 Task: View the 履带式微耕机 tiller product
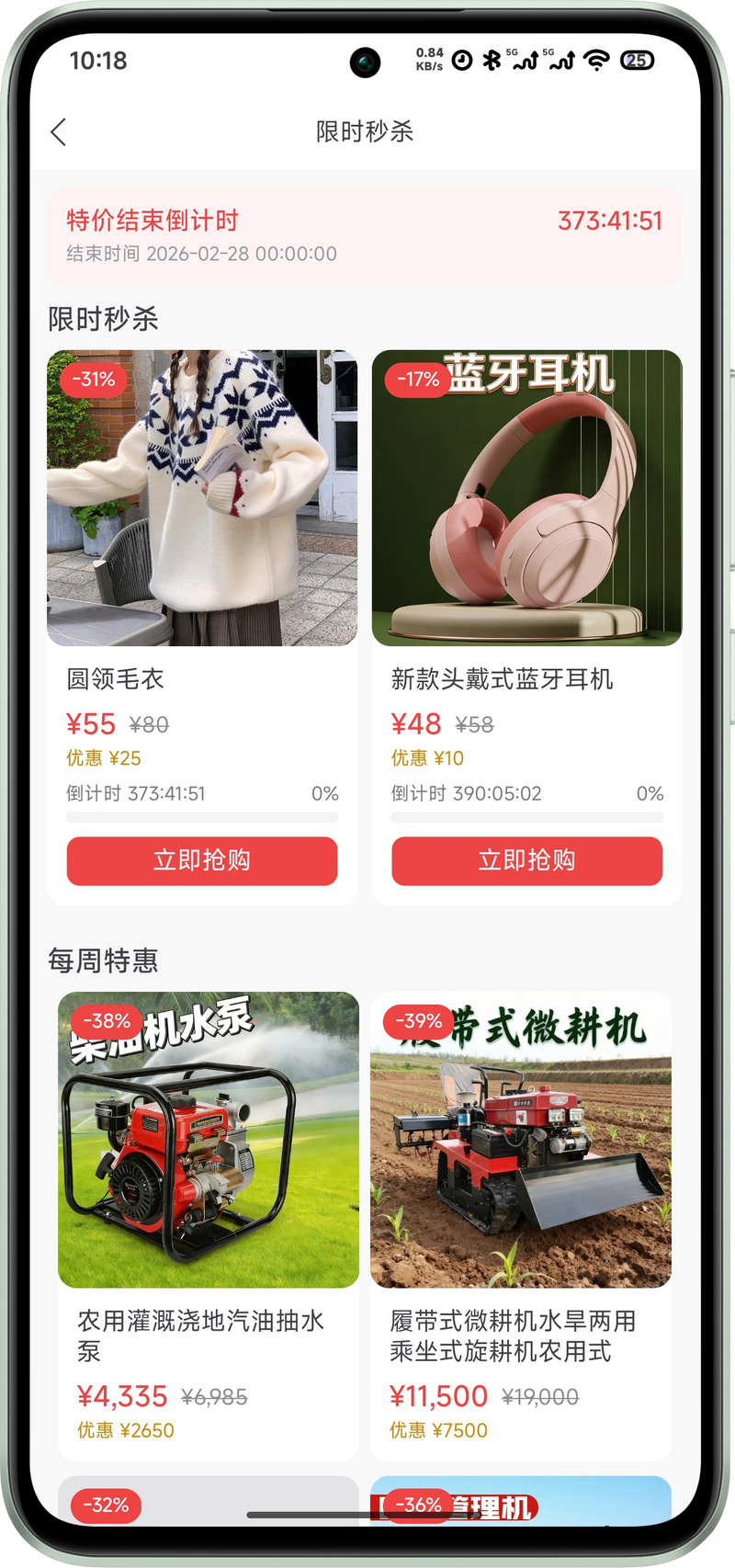pyautogui.click(x=521, y=1140)
